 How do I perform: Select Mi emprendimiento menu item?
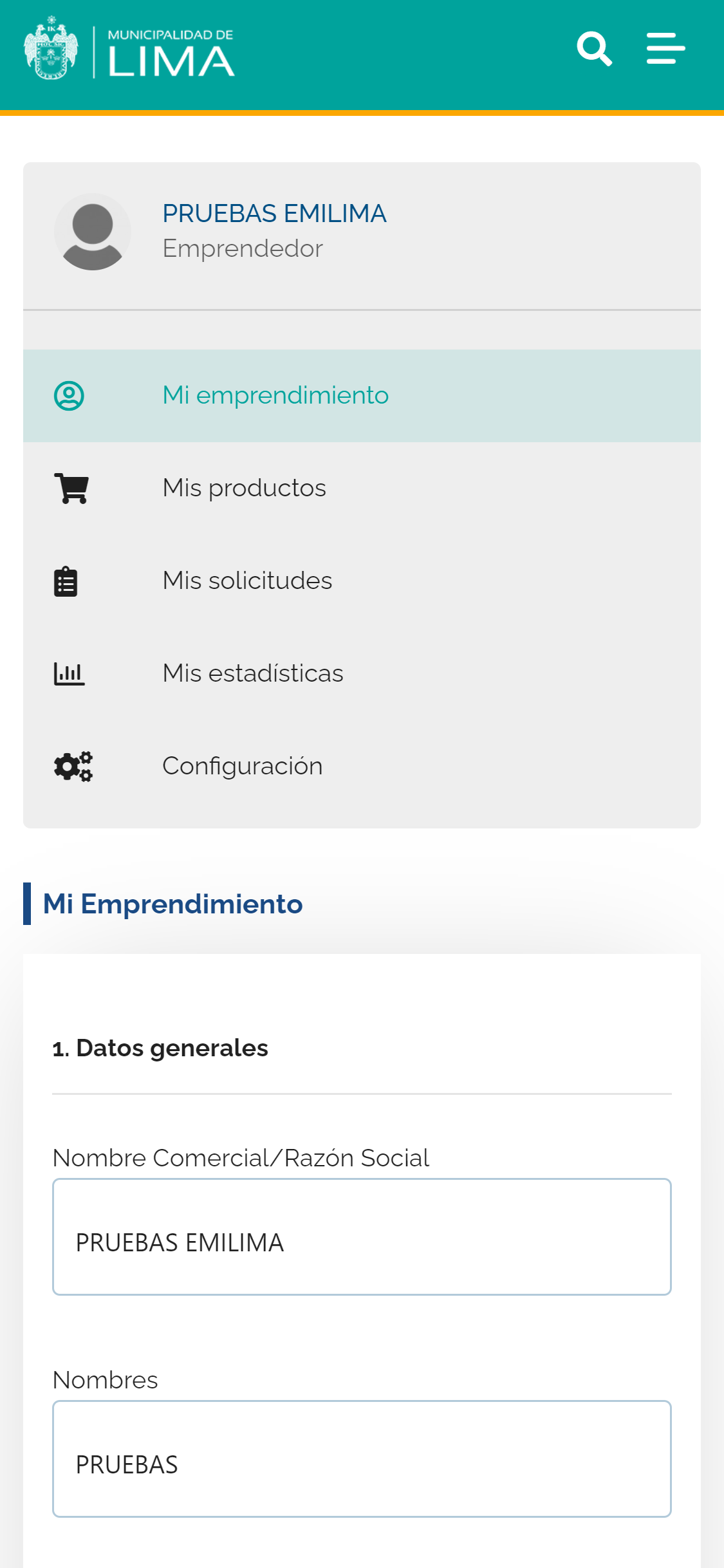(x=362, y=395)
